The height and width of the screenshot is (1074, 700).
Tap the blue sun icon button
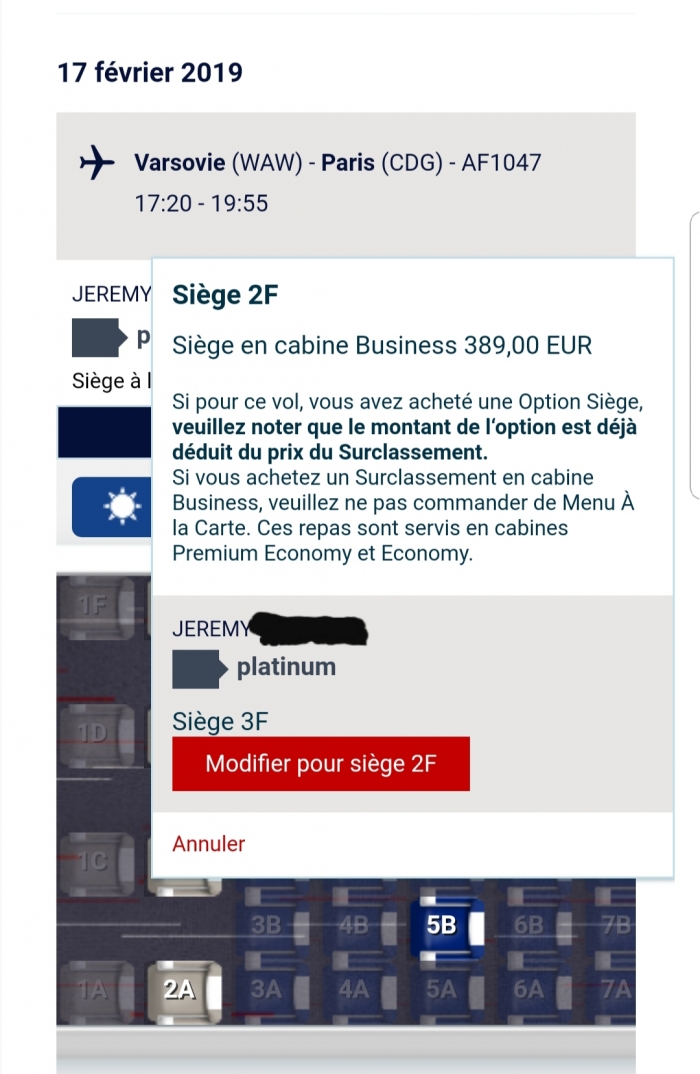click(x=112, y=507)
